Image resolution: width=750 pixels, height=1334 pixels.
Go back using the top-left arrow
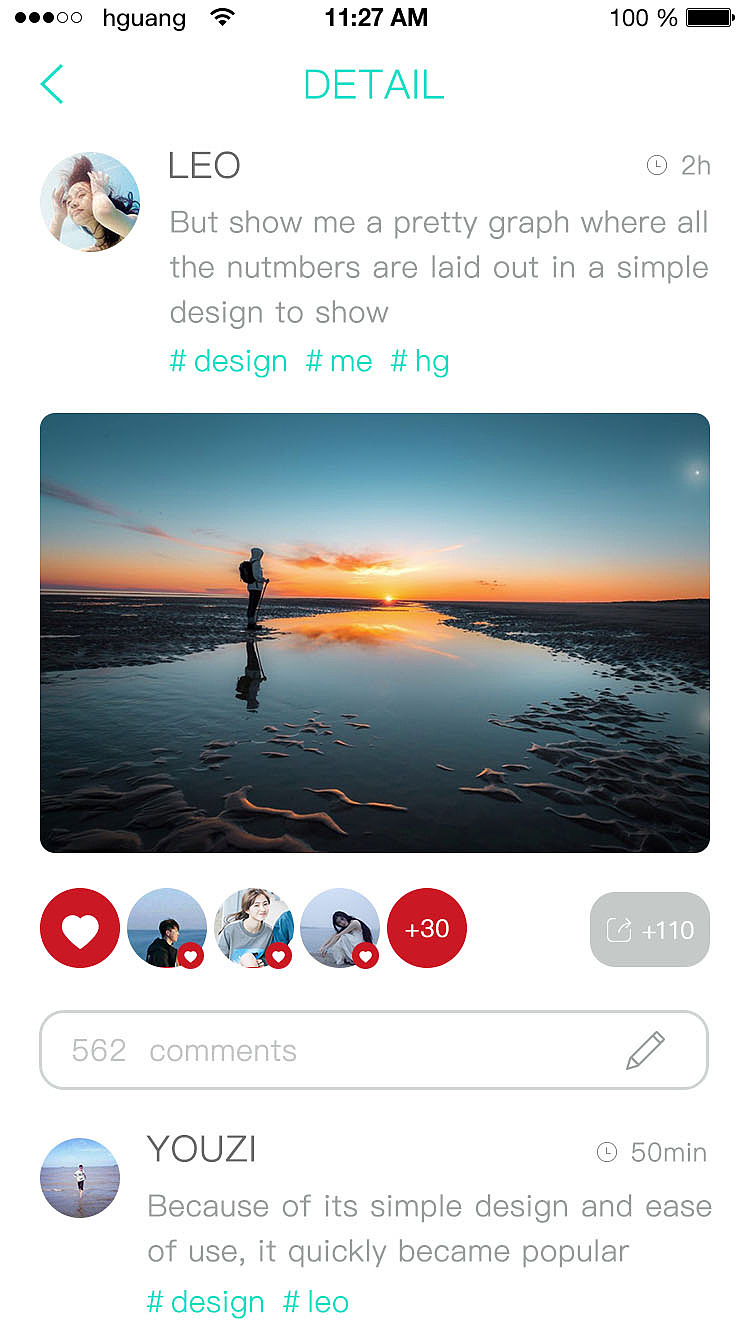(x=52, y=84)
